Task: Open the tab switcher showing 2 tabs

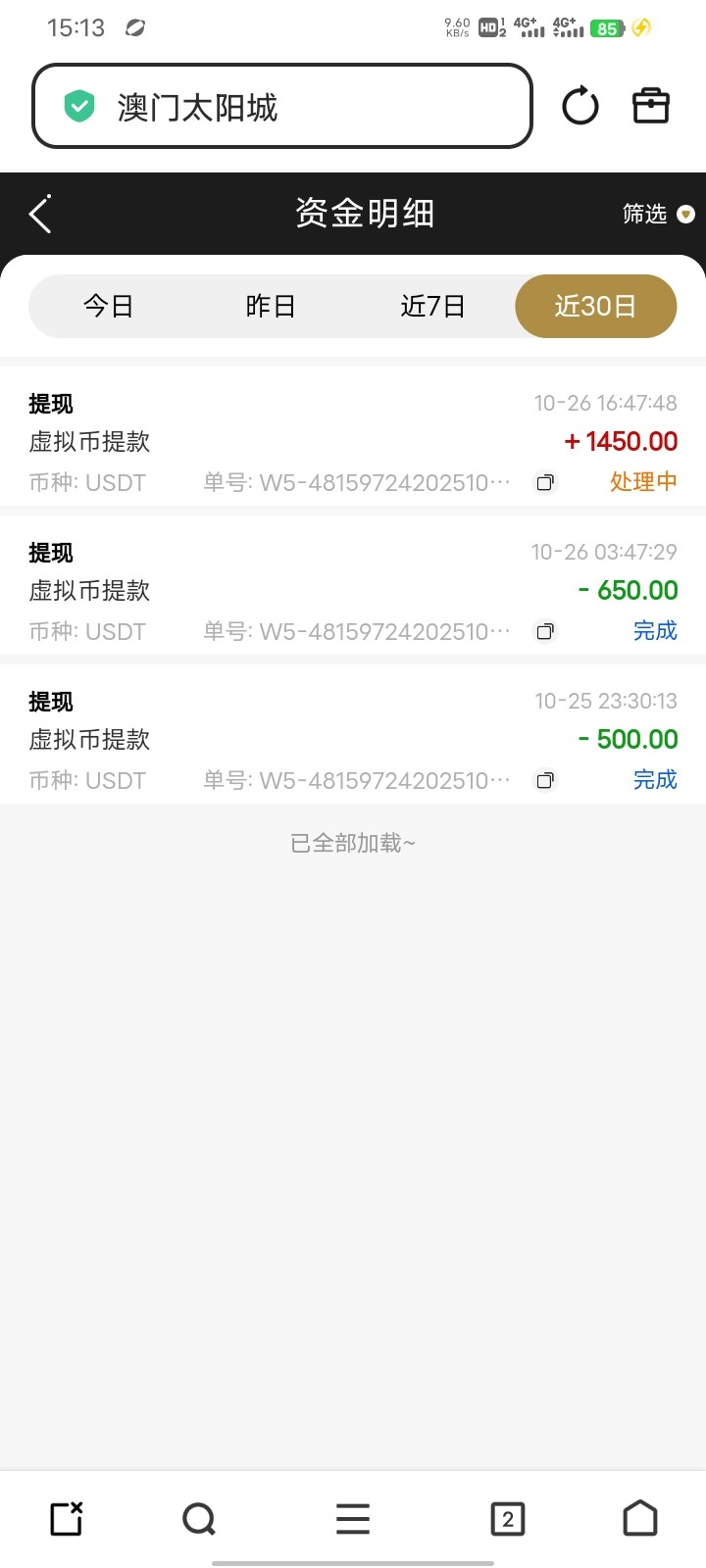Action: pos(507,1519)
